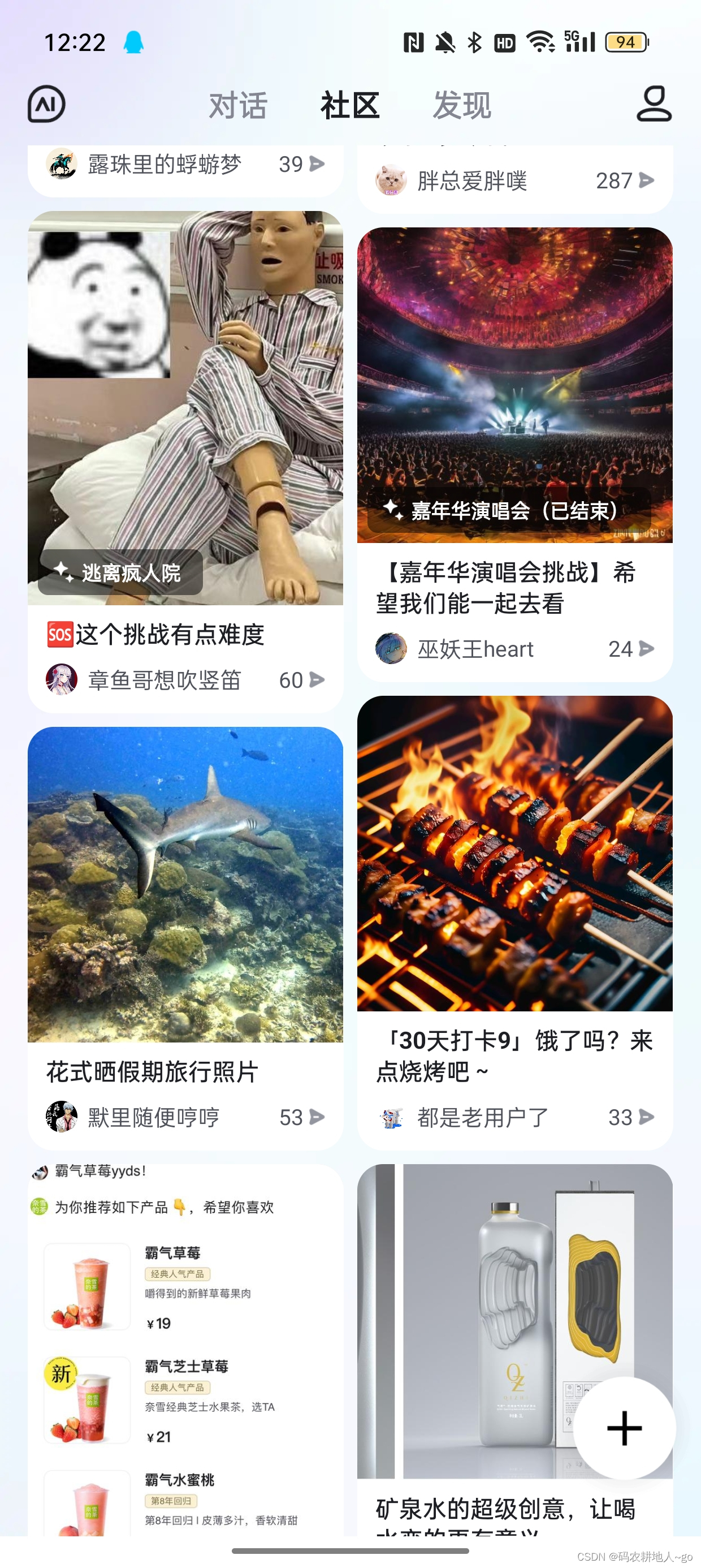
Task: Create a new post with plus button
Action: [x=624, y=1427]
